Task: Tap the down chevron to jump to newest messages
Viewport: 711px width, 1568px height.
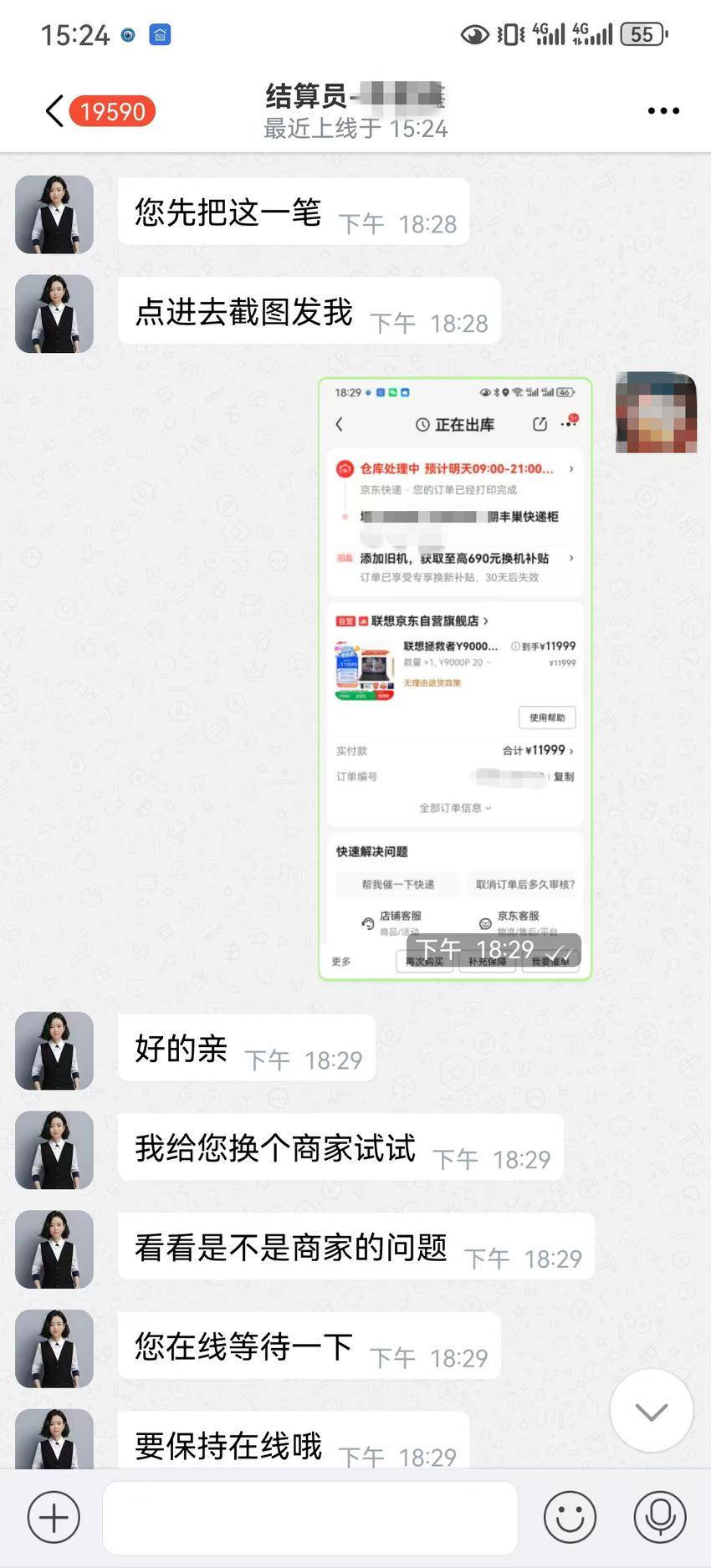Action: (652, 1411)
